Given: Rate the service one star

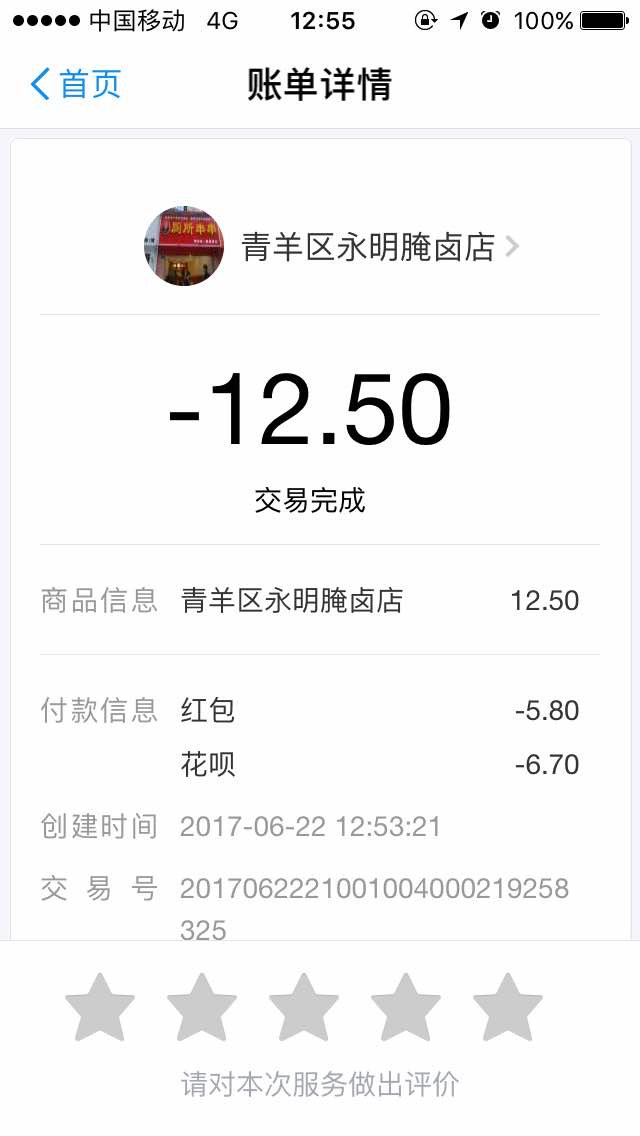Looking at the screenshot, I should (x=100, y=1007).
